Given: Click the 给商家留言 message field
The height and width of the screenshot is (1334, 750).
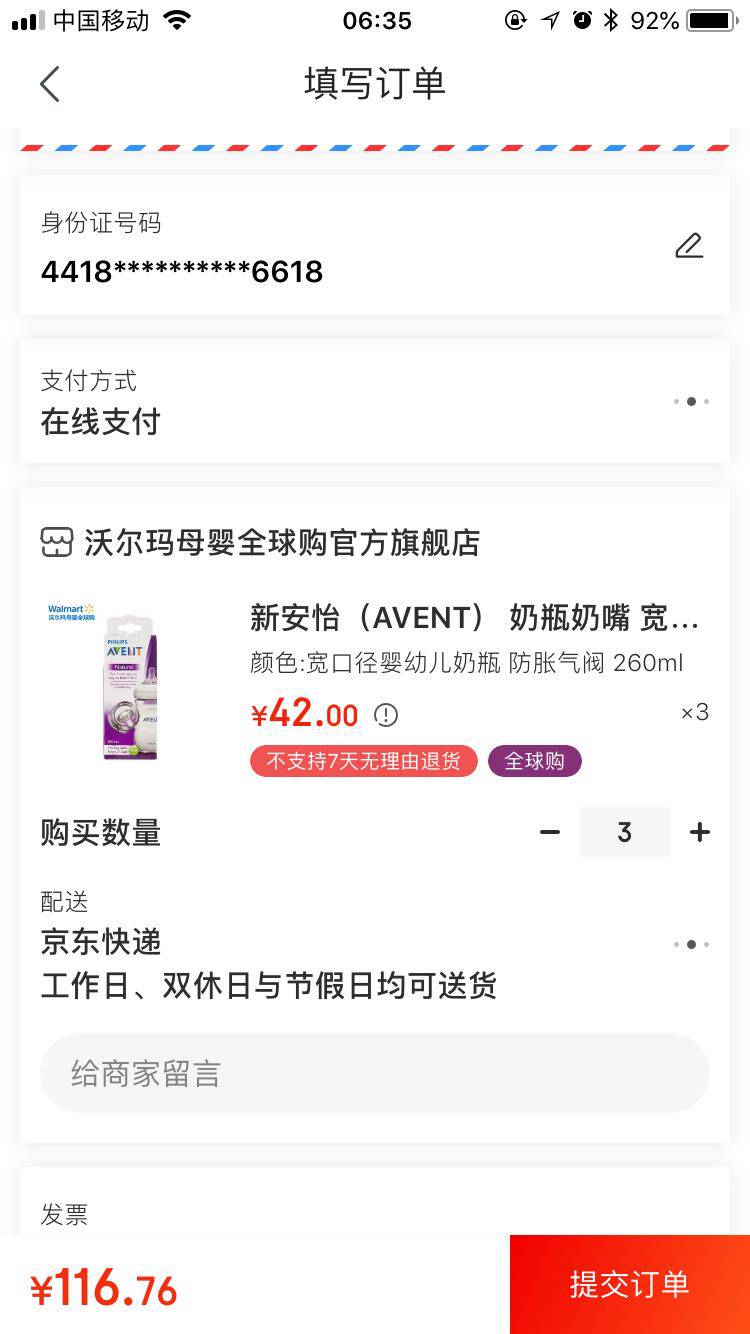Looking at the screenshot, I should 375,1073.
